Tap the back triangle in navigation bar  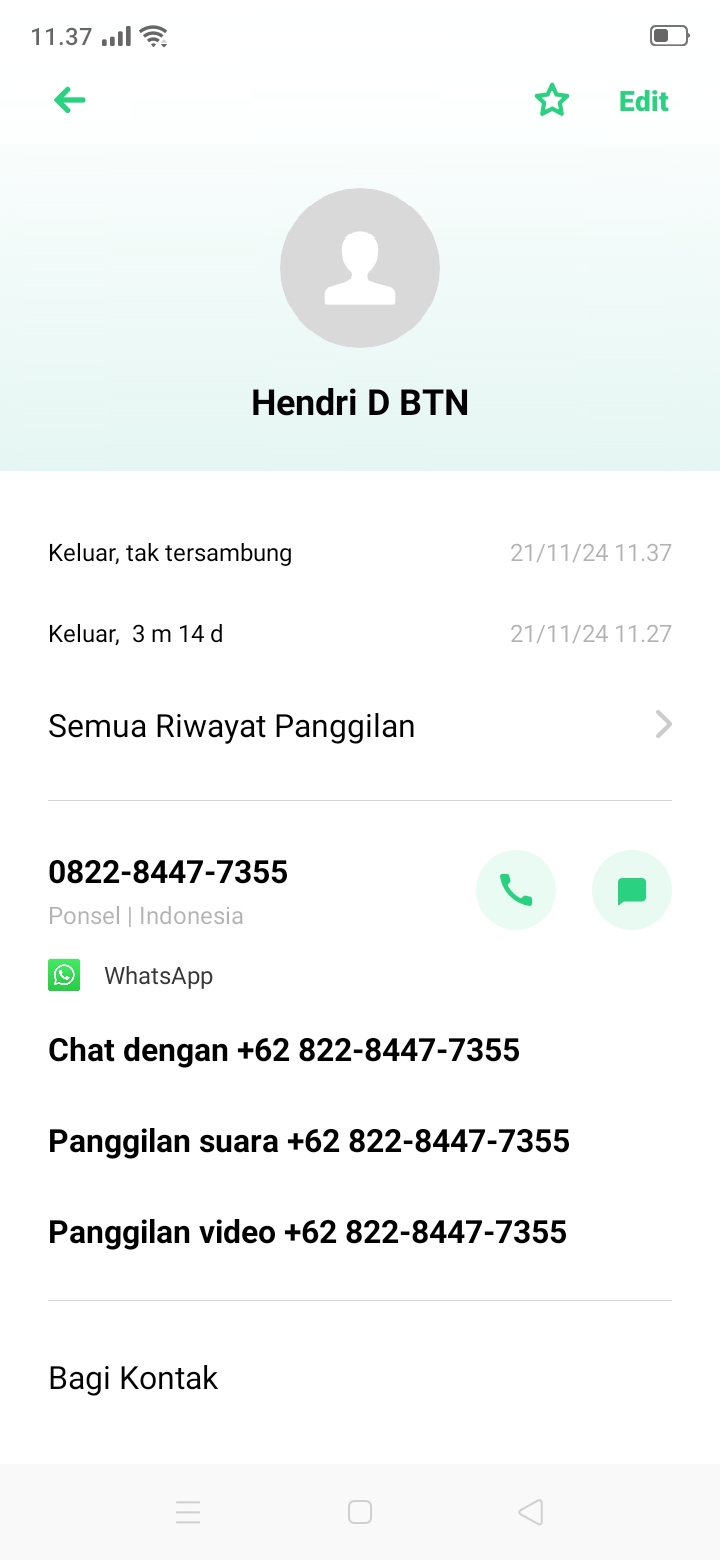[x=529, y=1512]
